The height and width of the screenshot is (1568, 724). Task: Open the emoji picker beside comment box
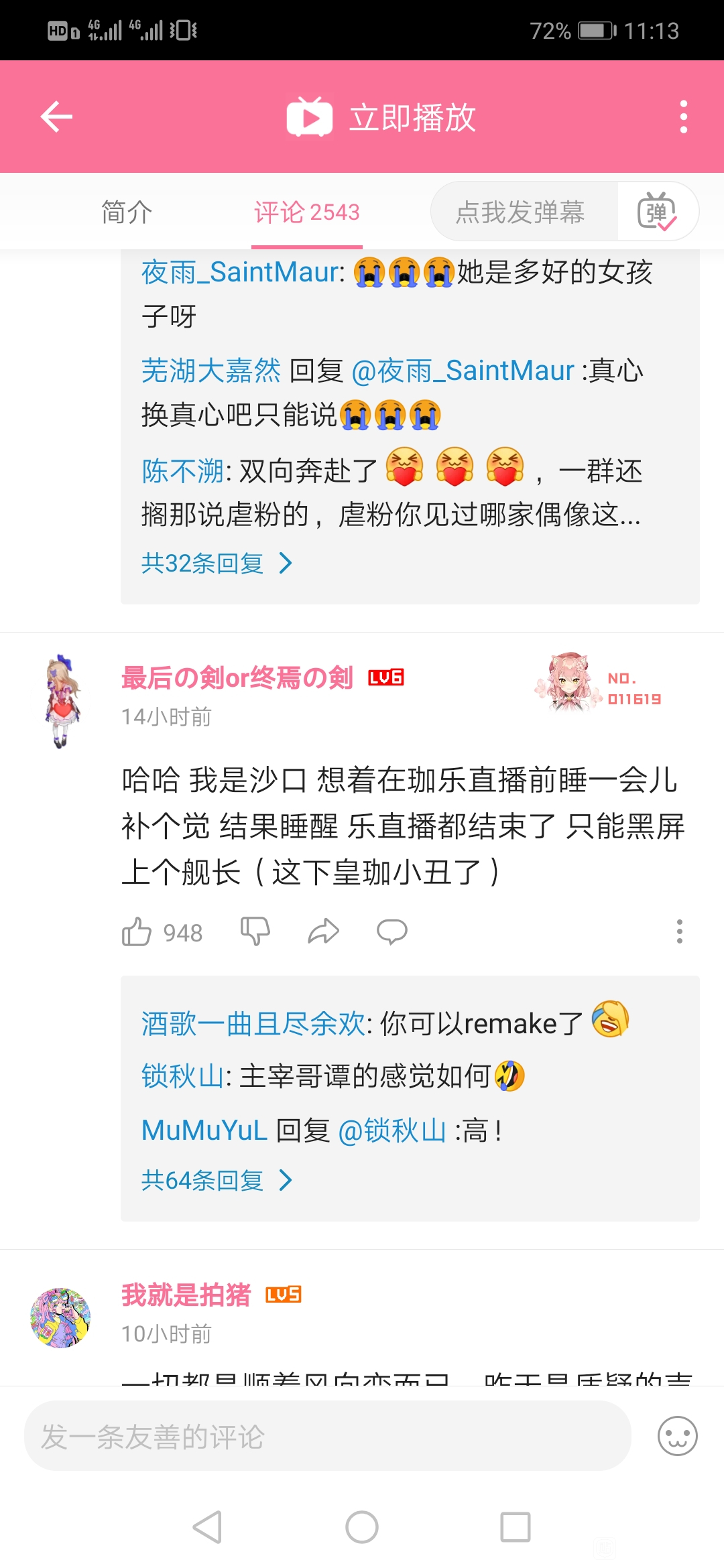coord(678,1436)
